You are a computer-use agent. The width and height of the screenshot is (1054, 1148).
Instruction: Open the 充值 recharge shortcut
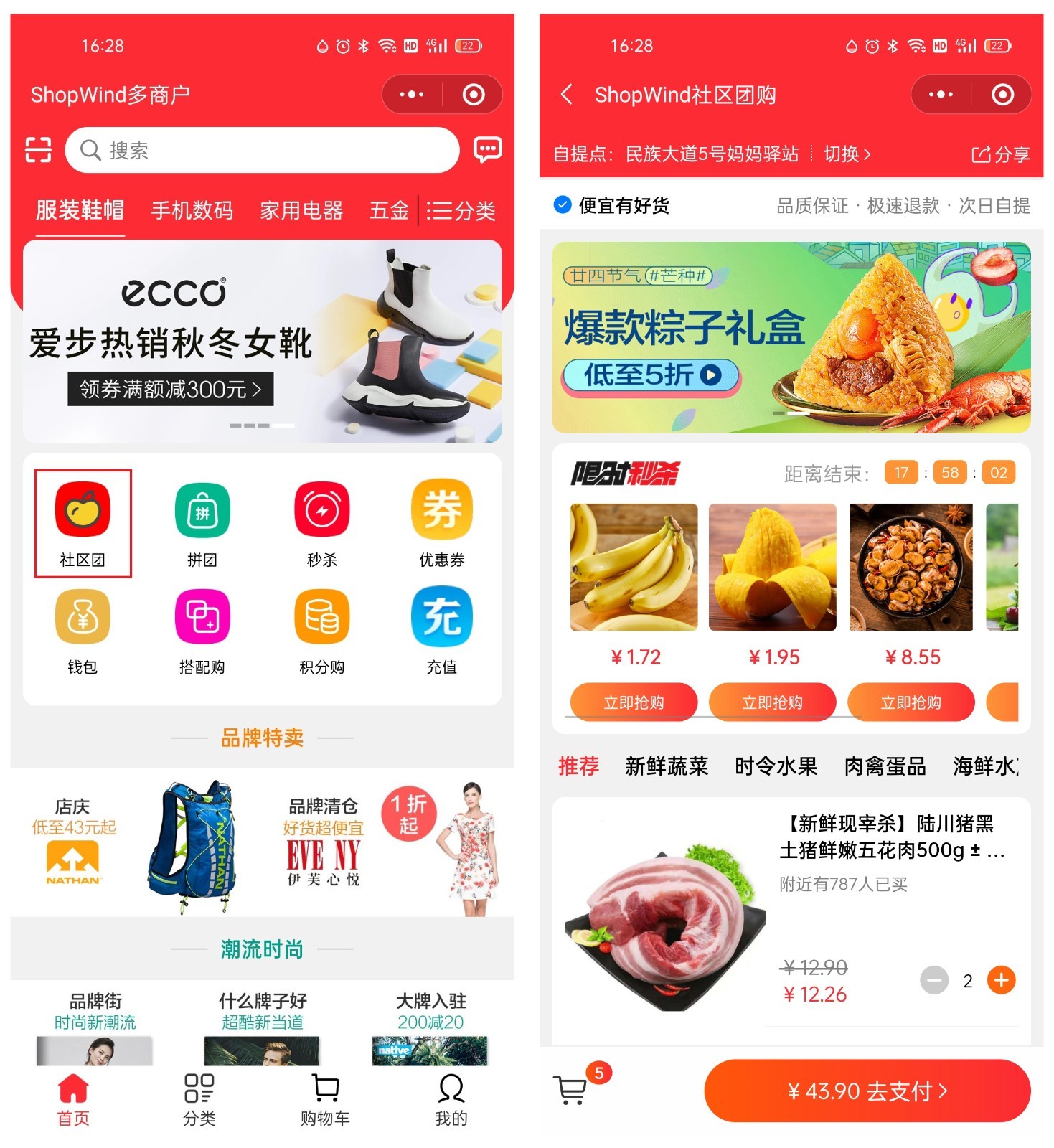coord(441,630)
